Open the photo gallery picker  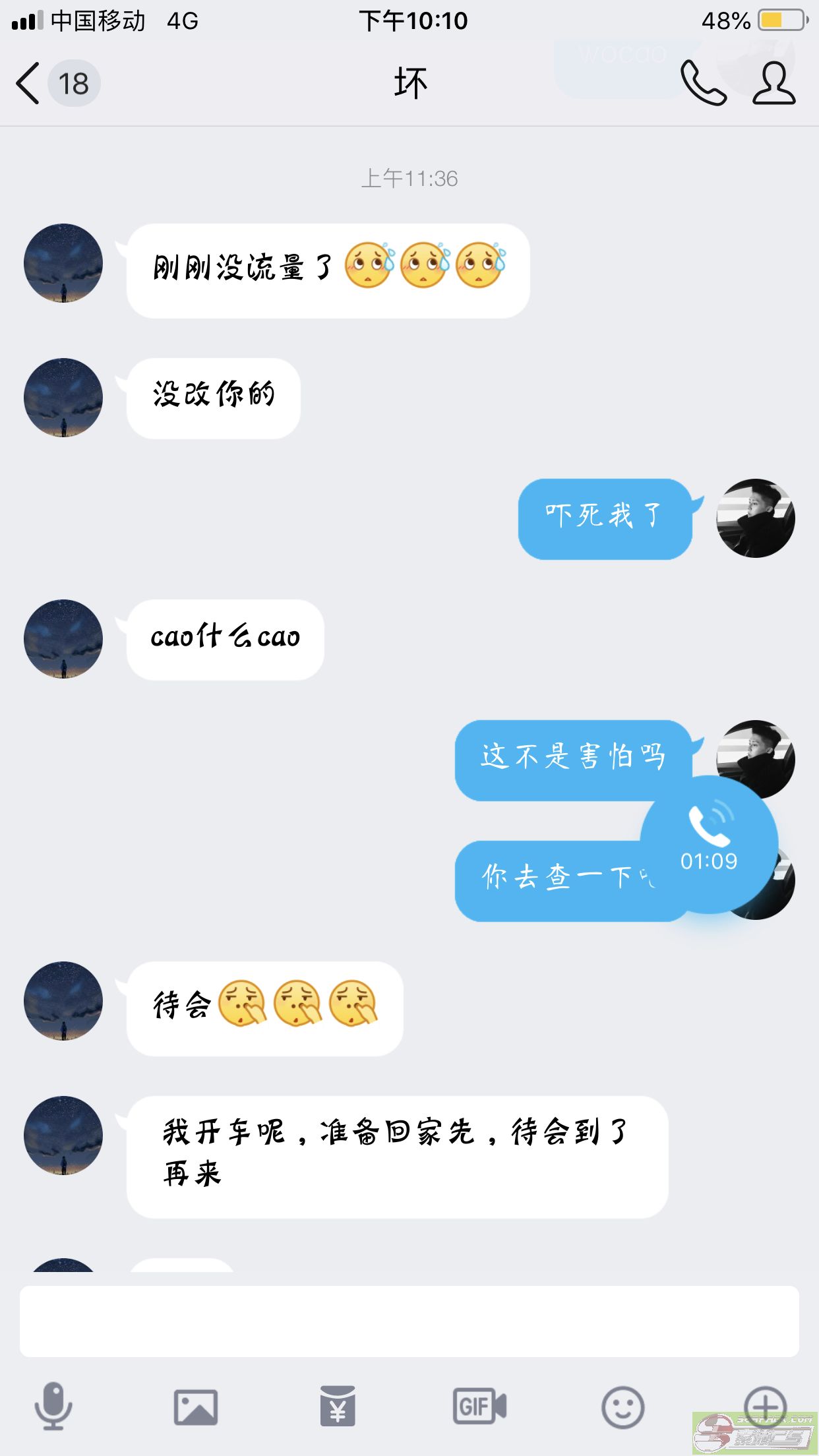point(196,1407)
